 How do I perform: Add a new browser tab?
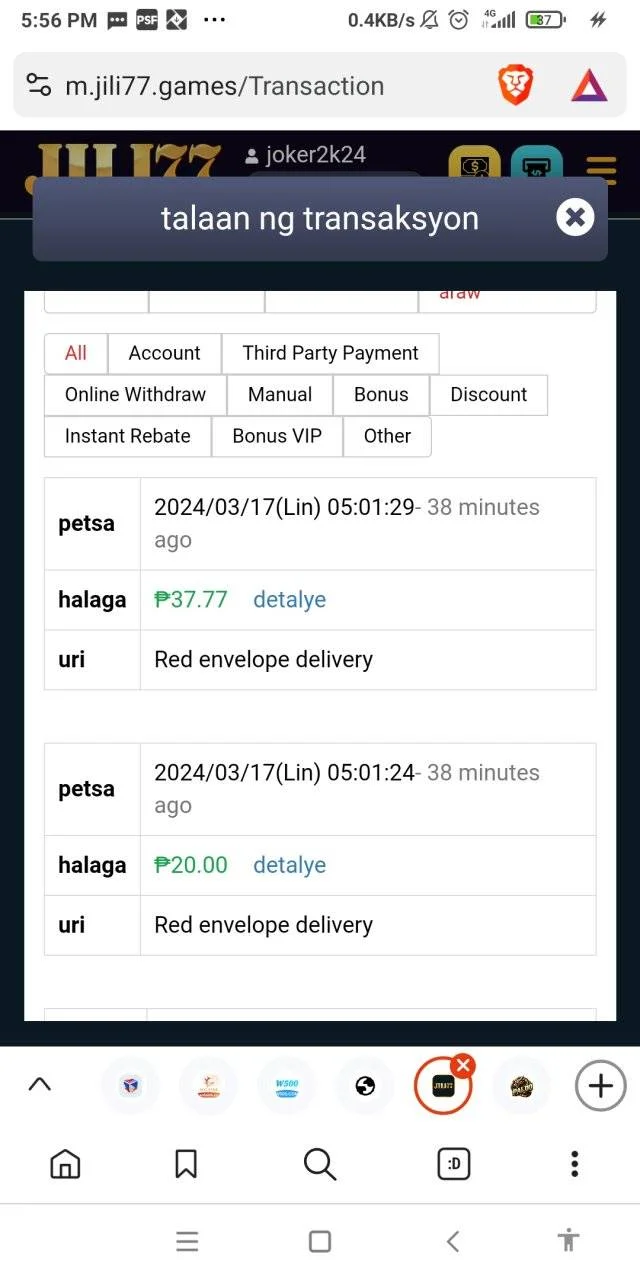coord(600,1086)
